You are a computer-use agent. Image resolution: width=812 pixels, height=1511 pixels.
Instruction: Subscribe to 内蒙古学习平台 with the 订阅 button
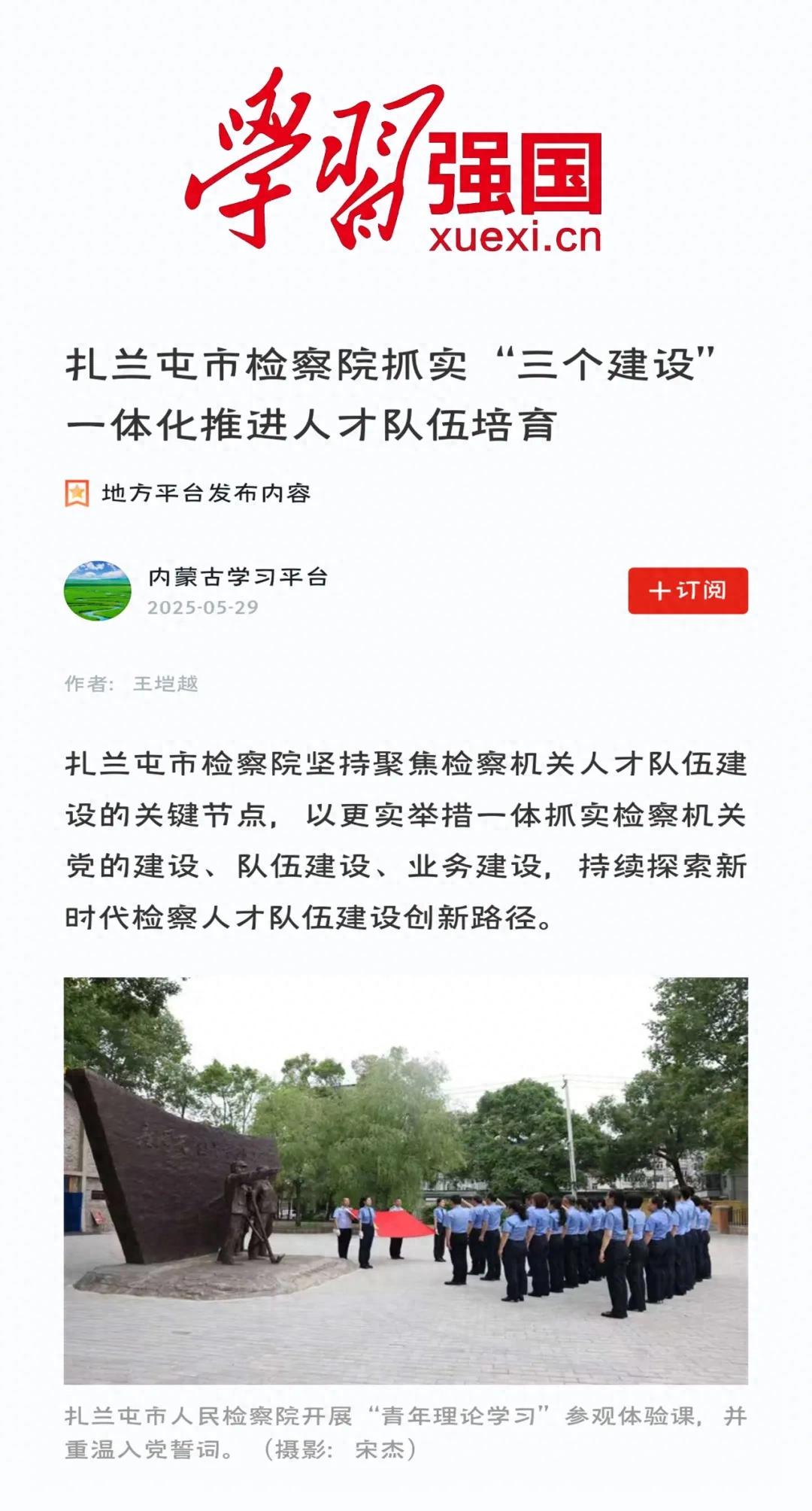tap(687, 590)
